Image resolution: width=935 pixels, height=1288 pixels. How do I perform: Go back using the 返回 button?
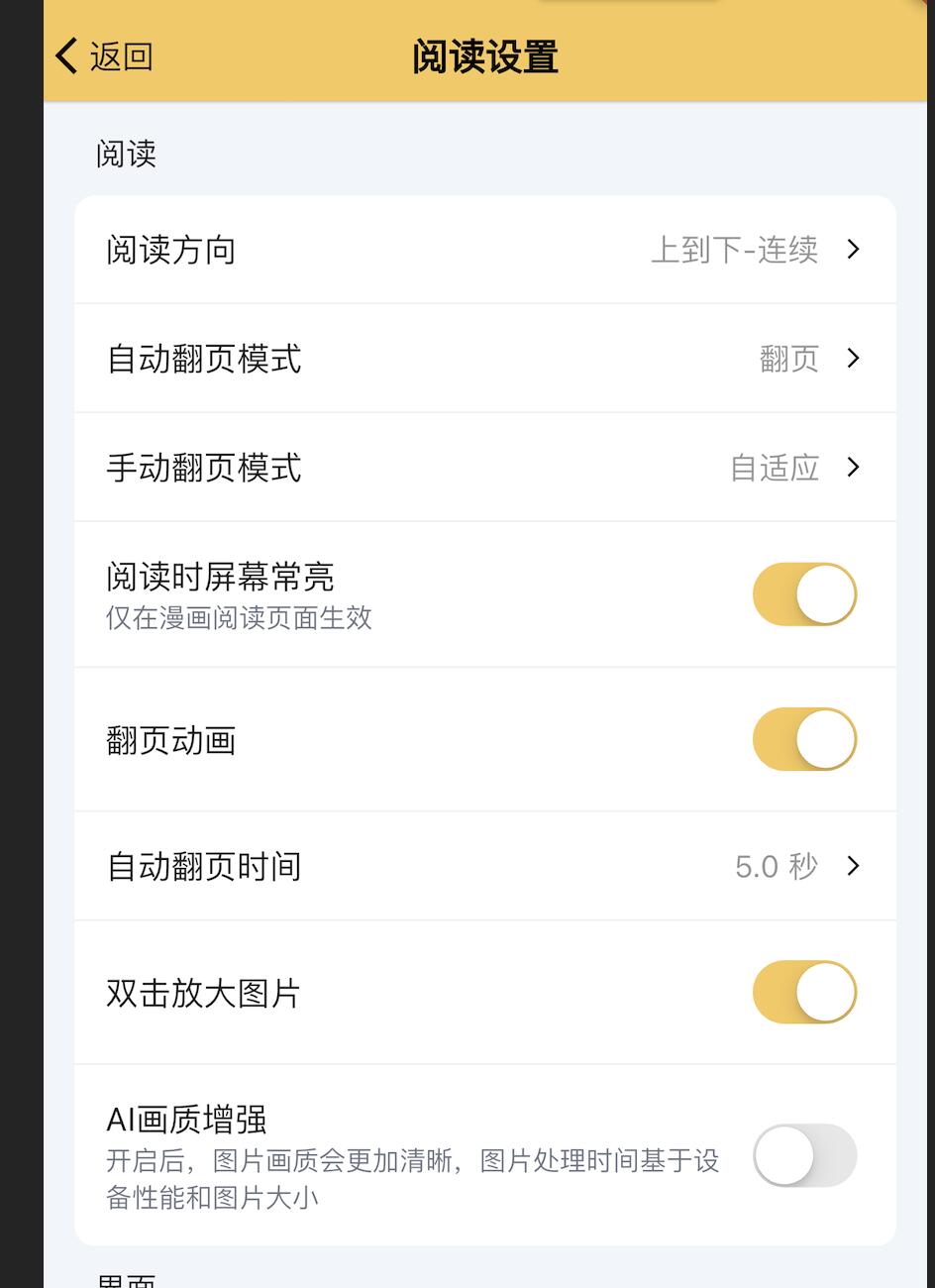(x=105, y=56)
